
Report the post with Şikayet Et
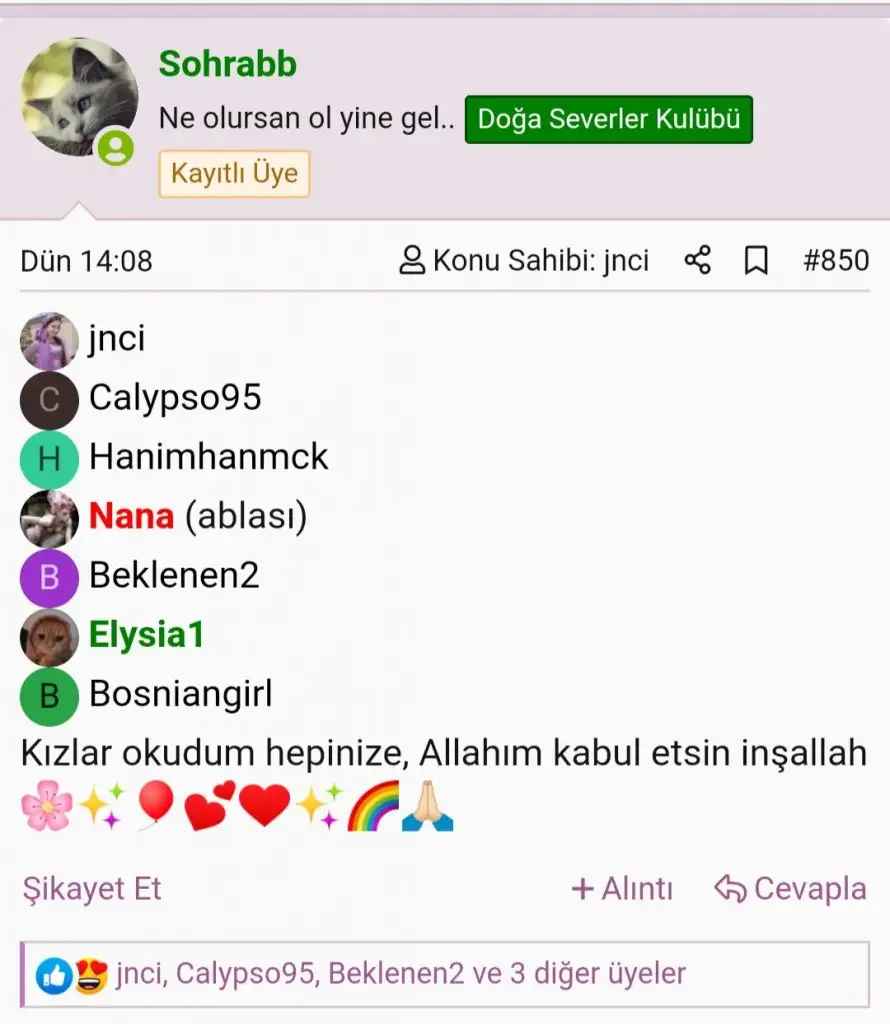tap(91, 888)
